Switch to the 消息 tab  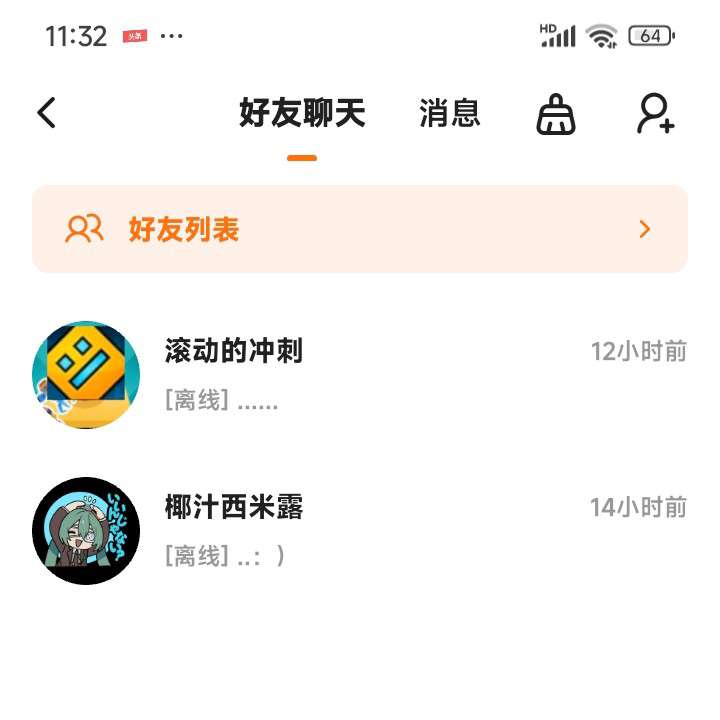pos(449,113)
